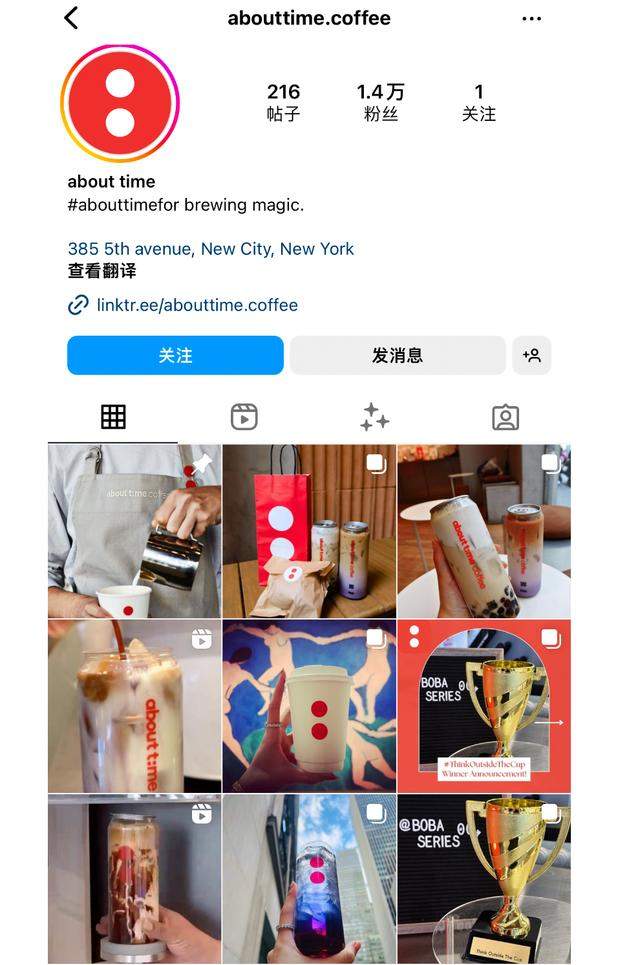Open the white cup against painting post
The image size is (640, 965).
tap(309, 706)
